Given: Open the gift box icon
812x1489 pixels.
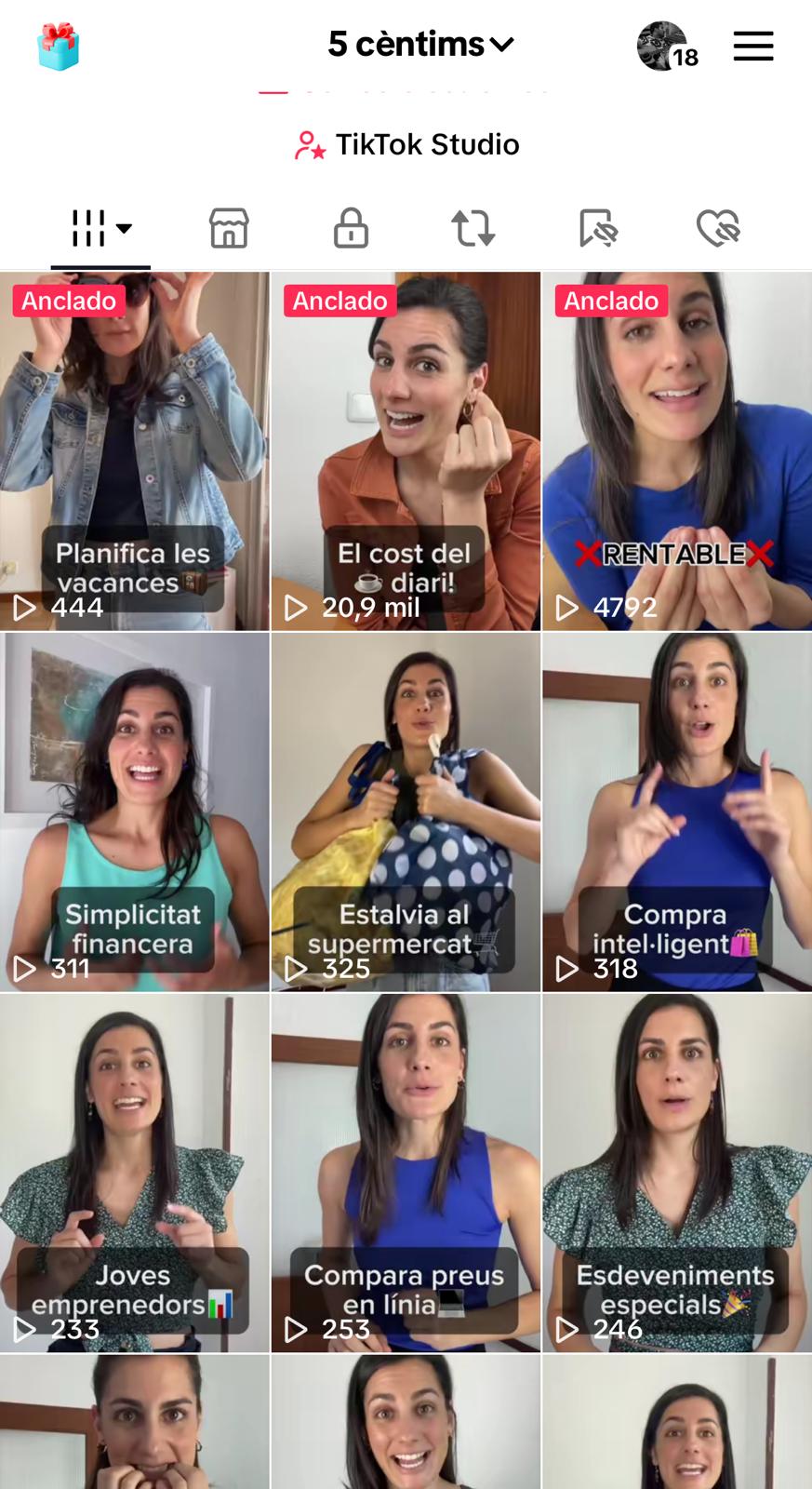Looking at the screenshot, I should (x=60, y=45).
